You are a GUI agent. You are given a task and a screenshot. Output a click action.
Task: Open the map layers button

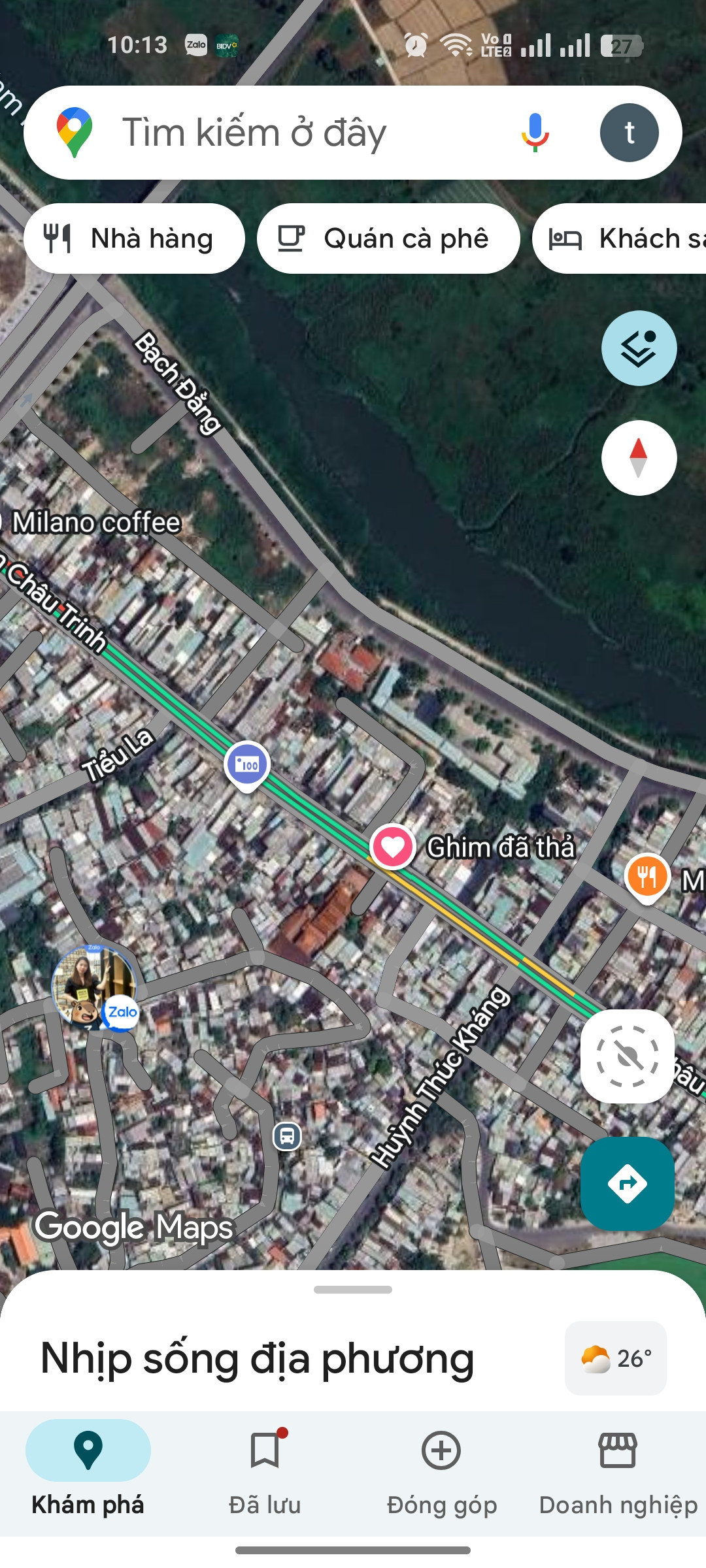pos(639,348)
